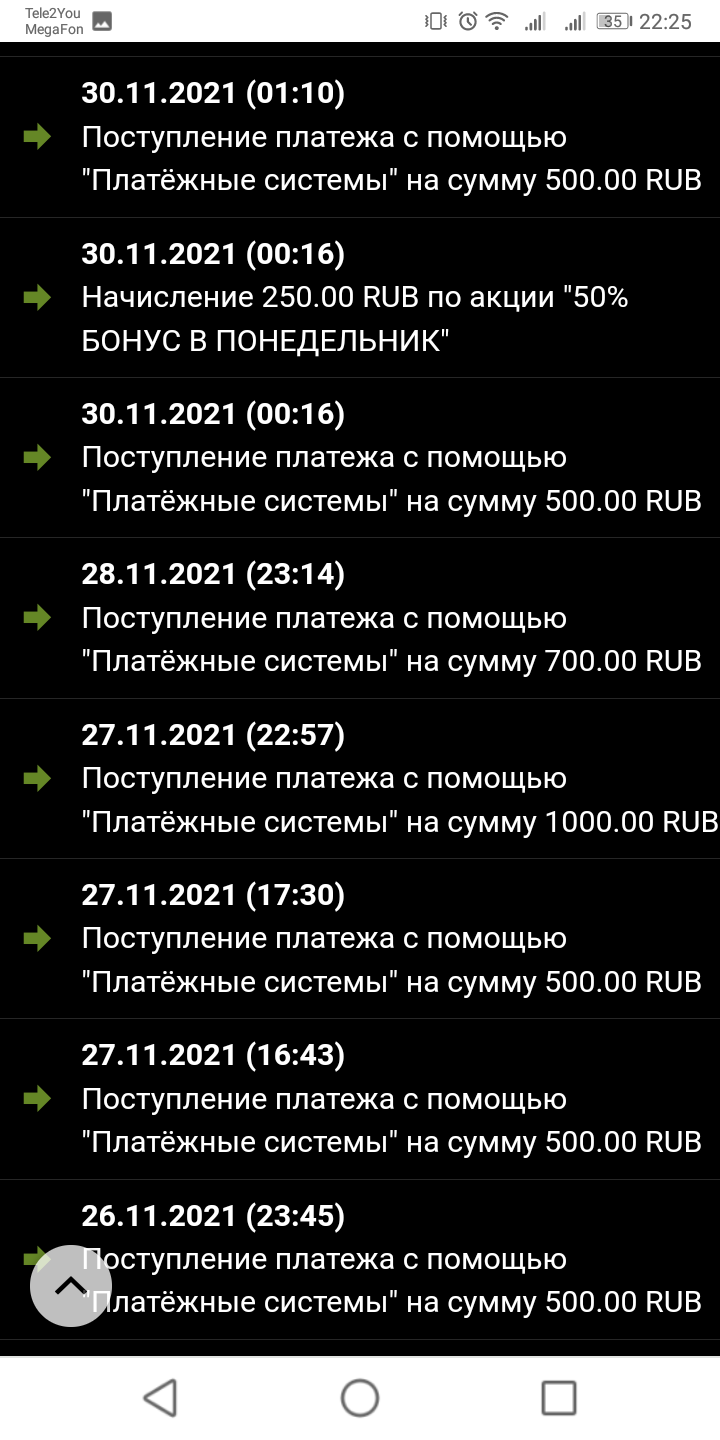Tap the green incoming payment arrow for 30.11.2021 (01:10)

pyautogui.click(x=37, y=137)
